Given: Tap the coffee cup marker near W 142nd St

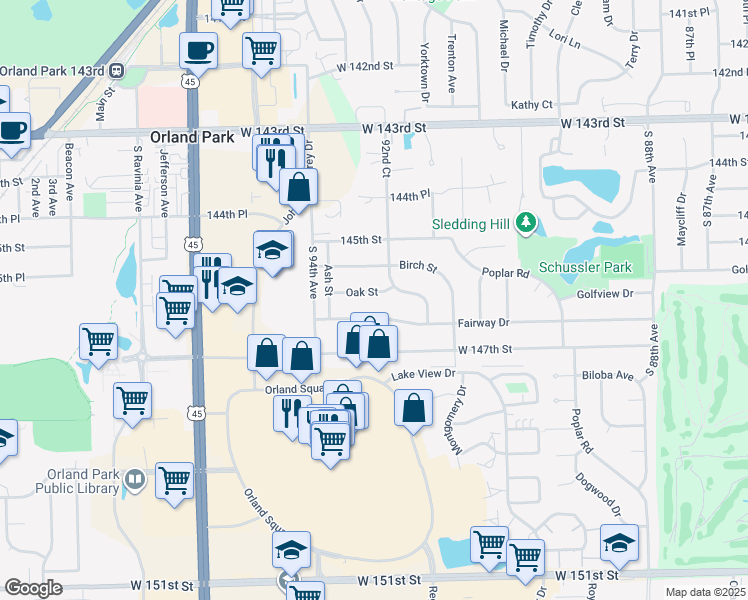Looking at the screenshot, I should pos(198,50).
